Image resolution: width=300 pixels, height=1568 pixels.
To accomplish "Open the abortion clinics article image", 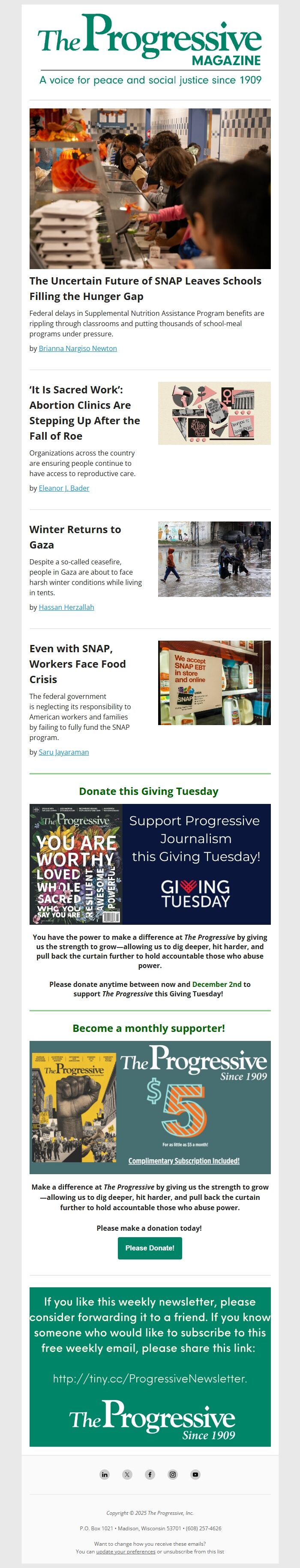I will click(214, 413).
